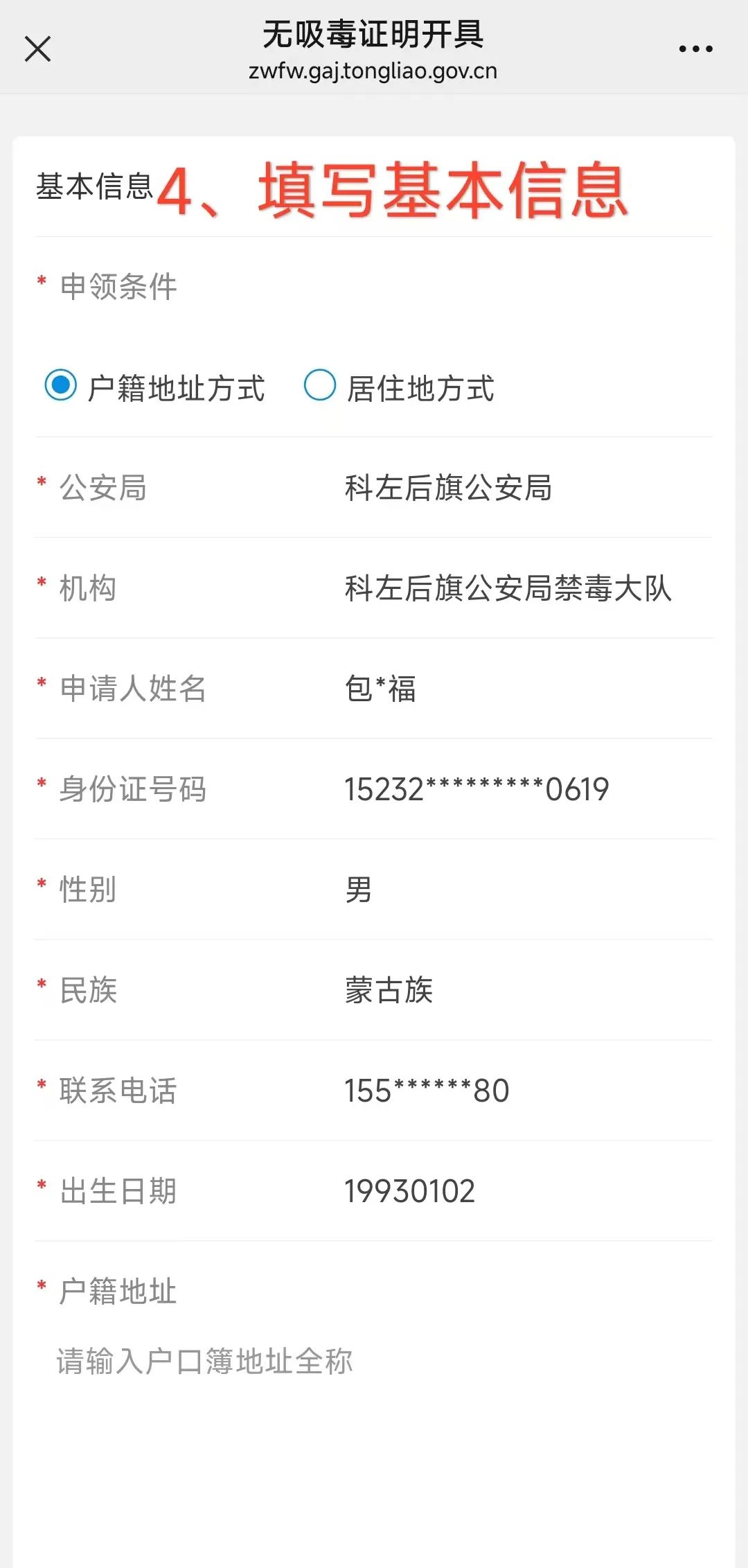Image resolution: width=748 pixels, height=1568 pixels.
Task: Select the 户籍地址方式 radio option
Action: (x=61, y=385)
